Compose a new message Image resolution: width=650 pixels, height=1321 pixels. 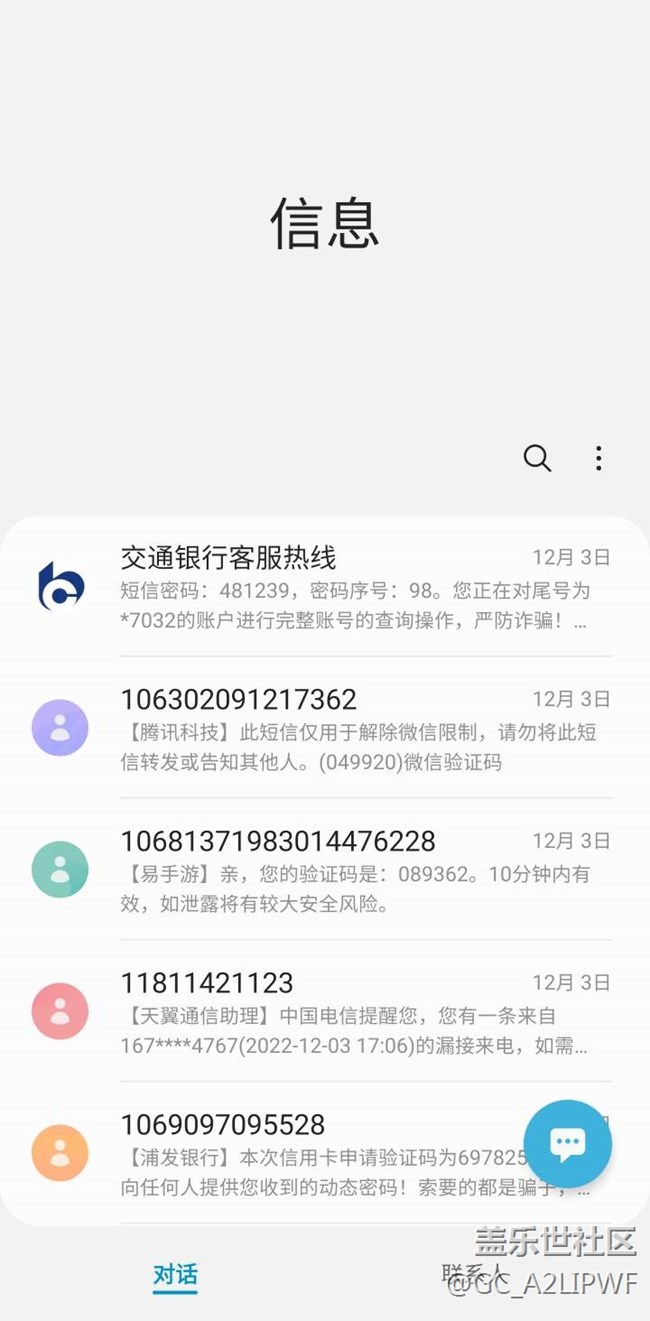[567, 1143]
